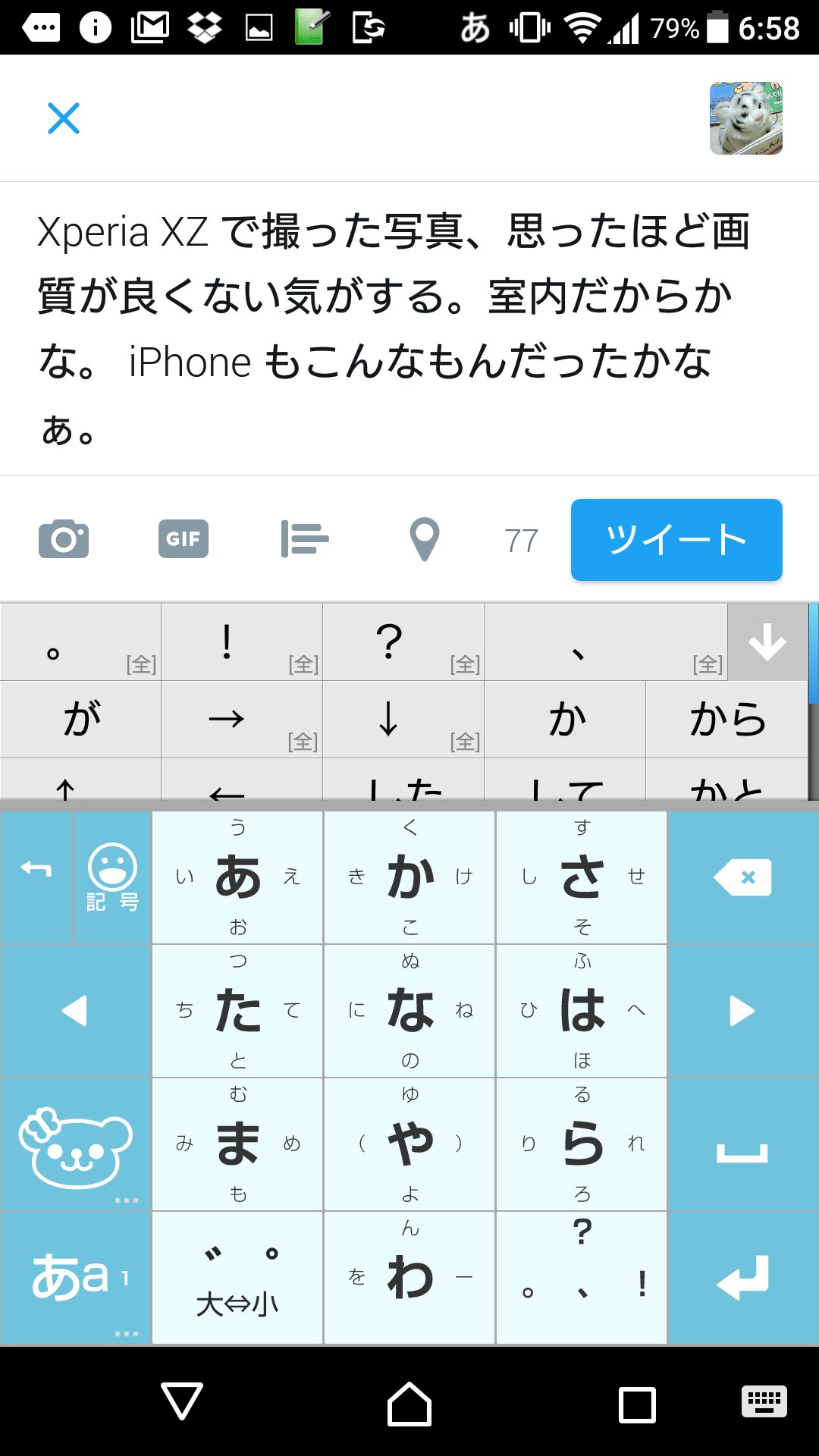Hit the enter key on the keyboard
819x1456 pixels.
742,1278
